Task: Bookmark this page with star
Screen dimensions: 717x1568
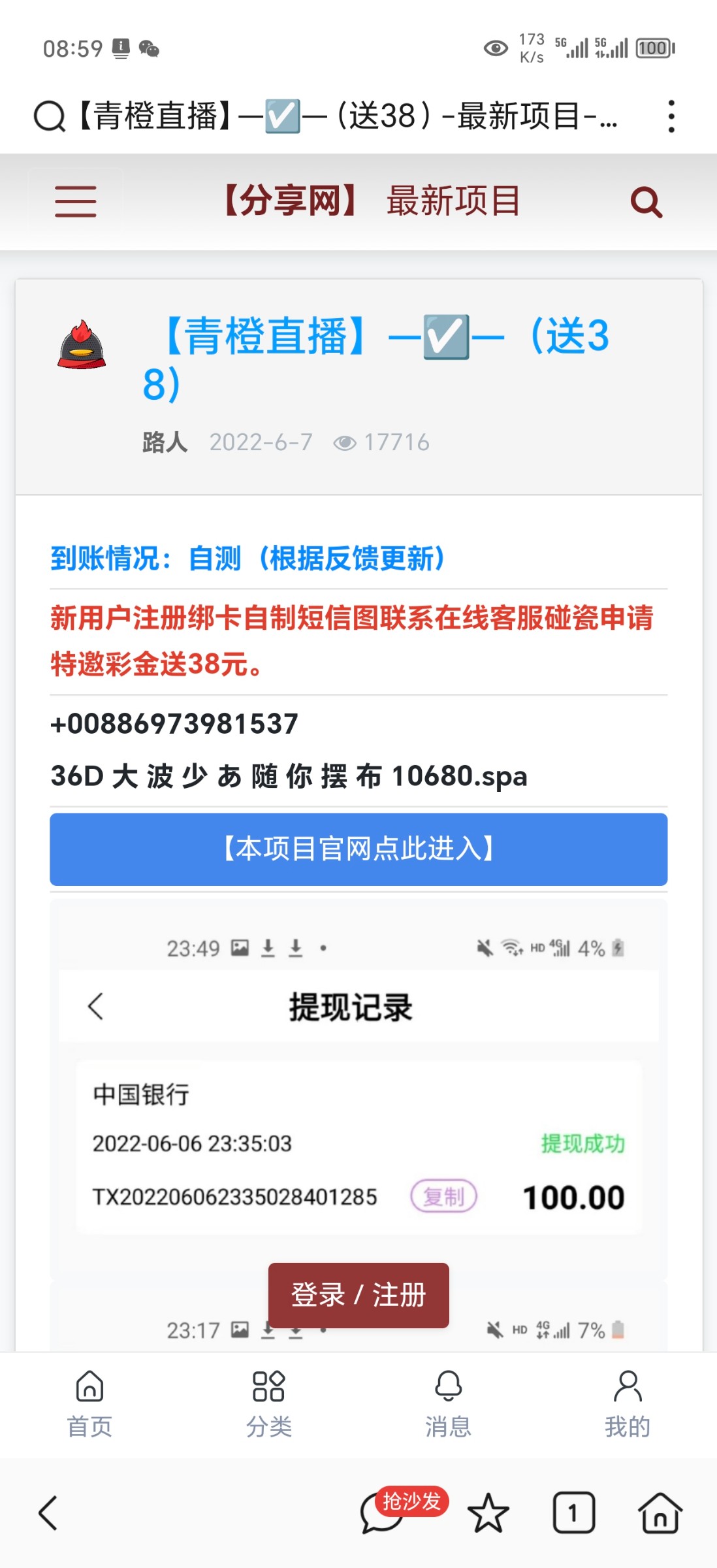Action: [488, 1512]
